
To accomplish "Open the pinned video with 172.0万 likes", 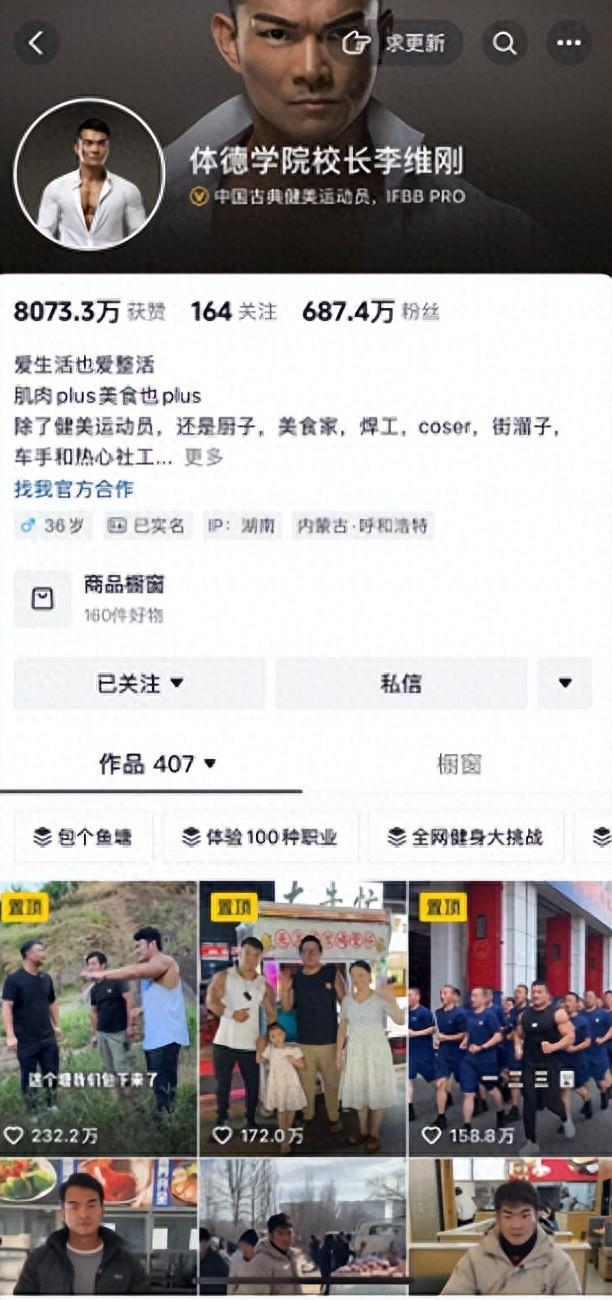I will (302, 1017).
